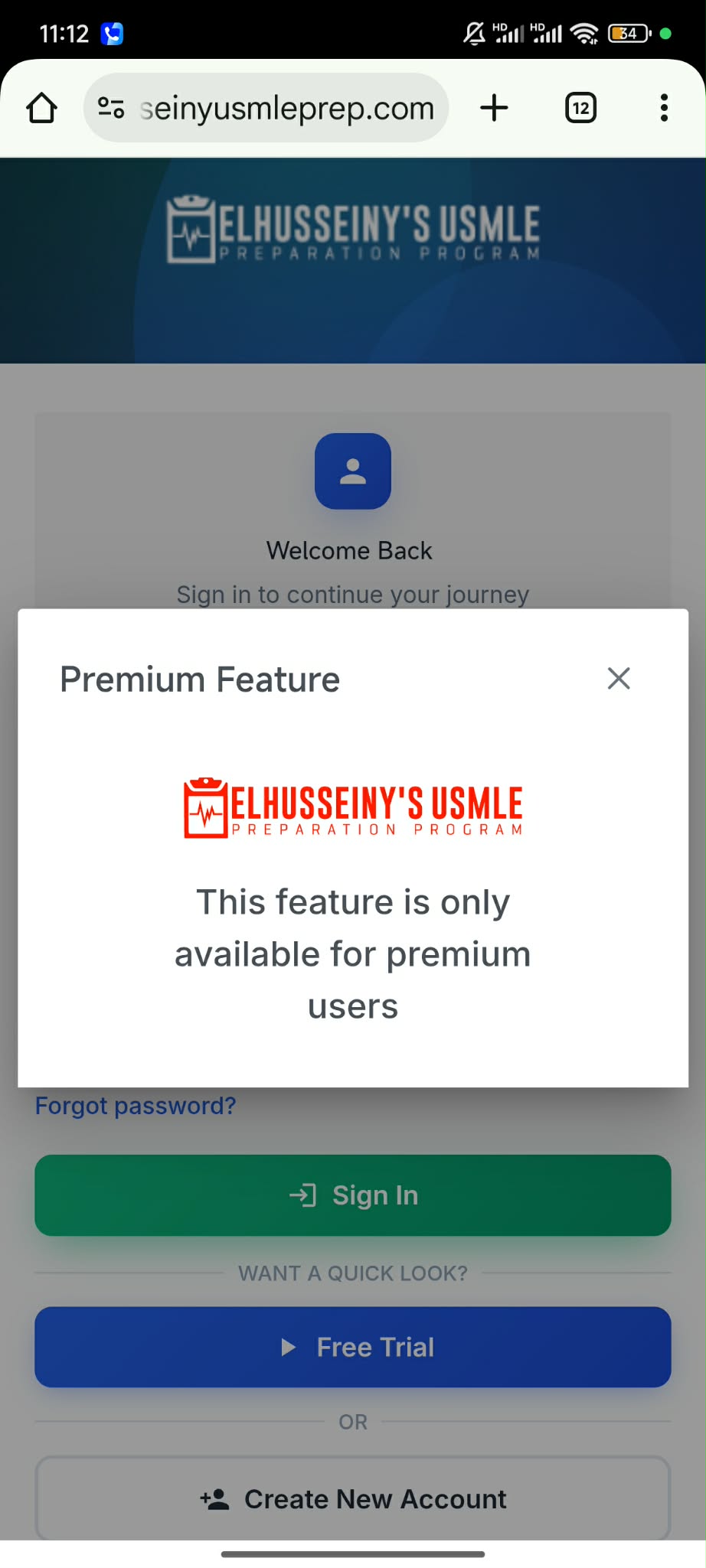Select Create New Account

(353, 1498)
